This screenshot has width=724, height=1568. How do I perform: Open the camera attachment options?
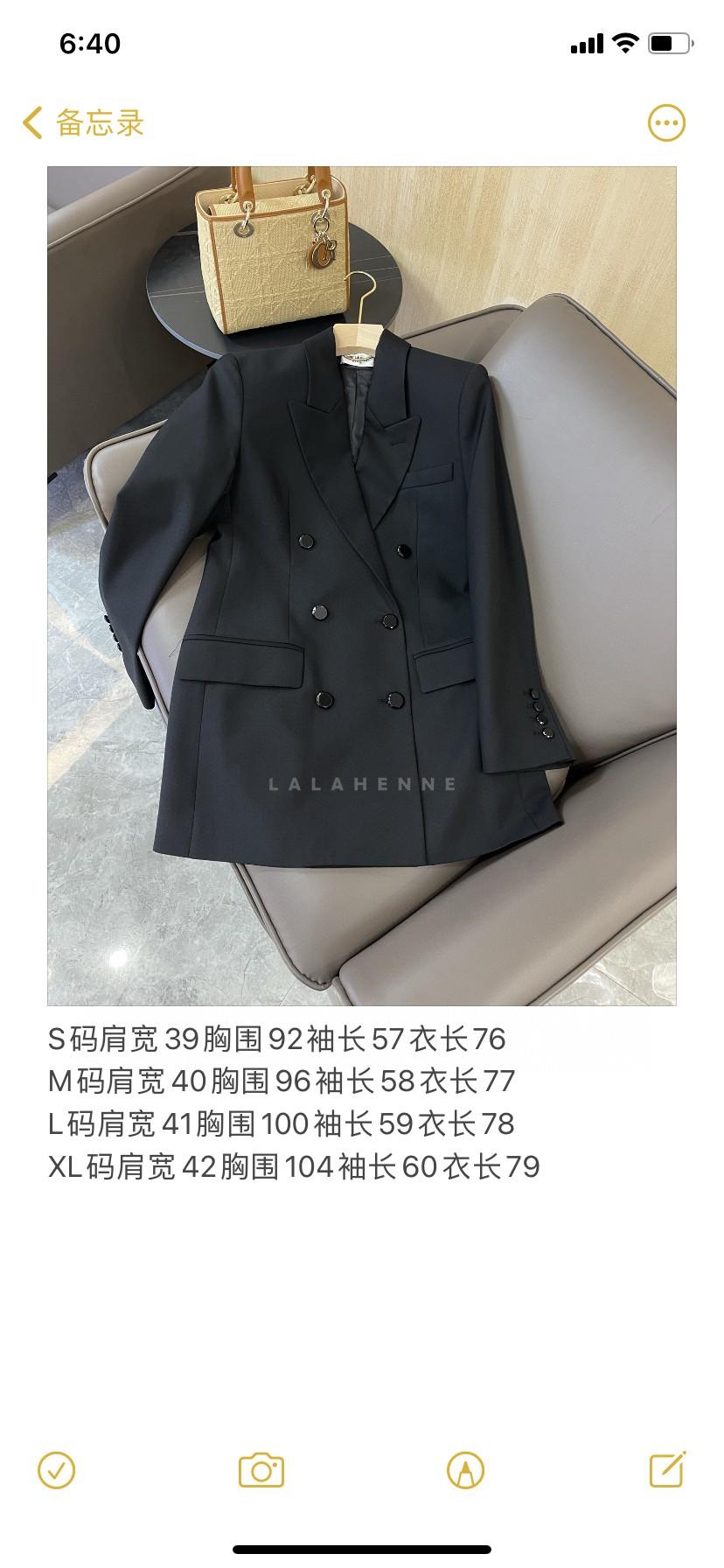[x=261, y=1470]
